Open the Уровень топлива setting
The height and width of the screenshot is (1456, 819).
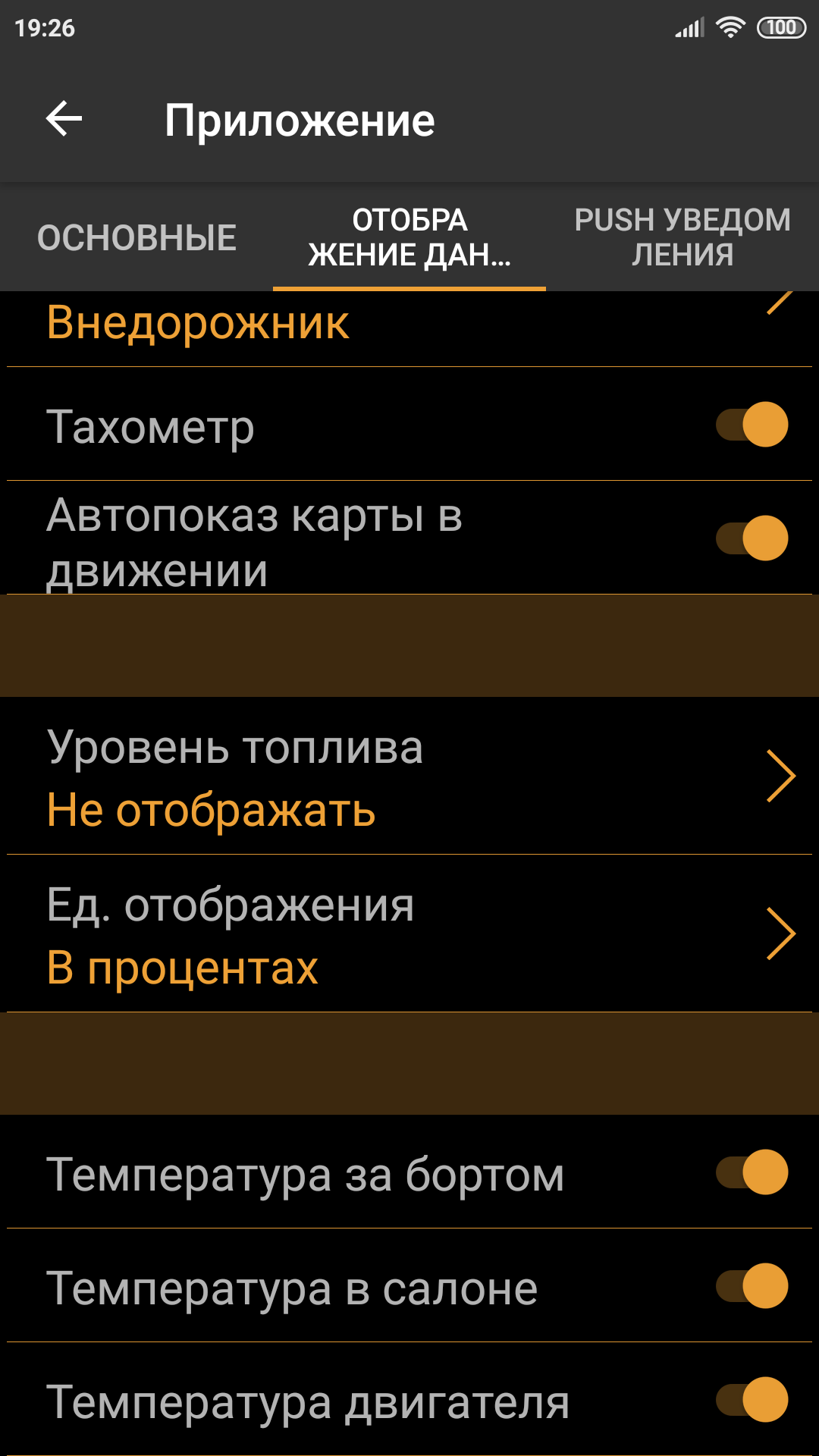coord(409,777)
